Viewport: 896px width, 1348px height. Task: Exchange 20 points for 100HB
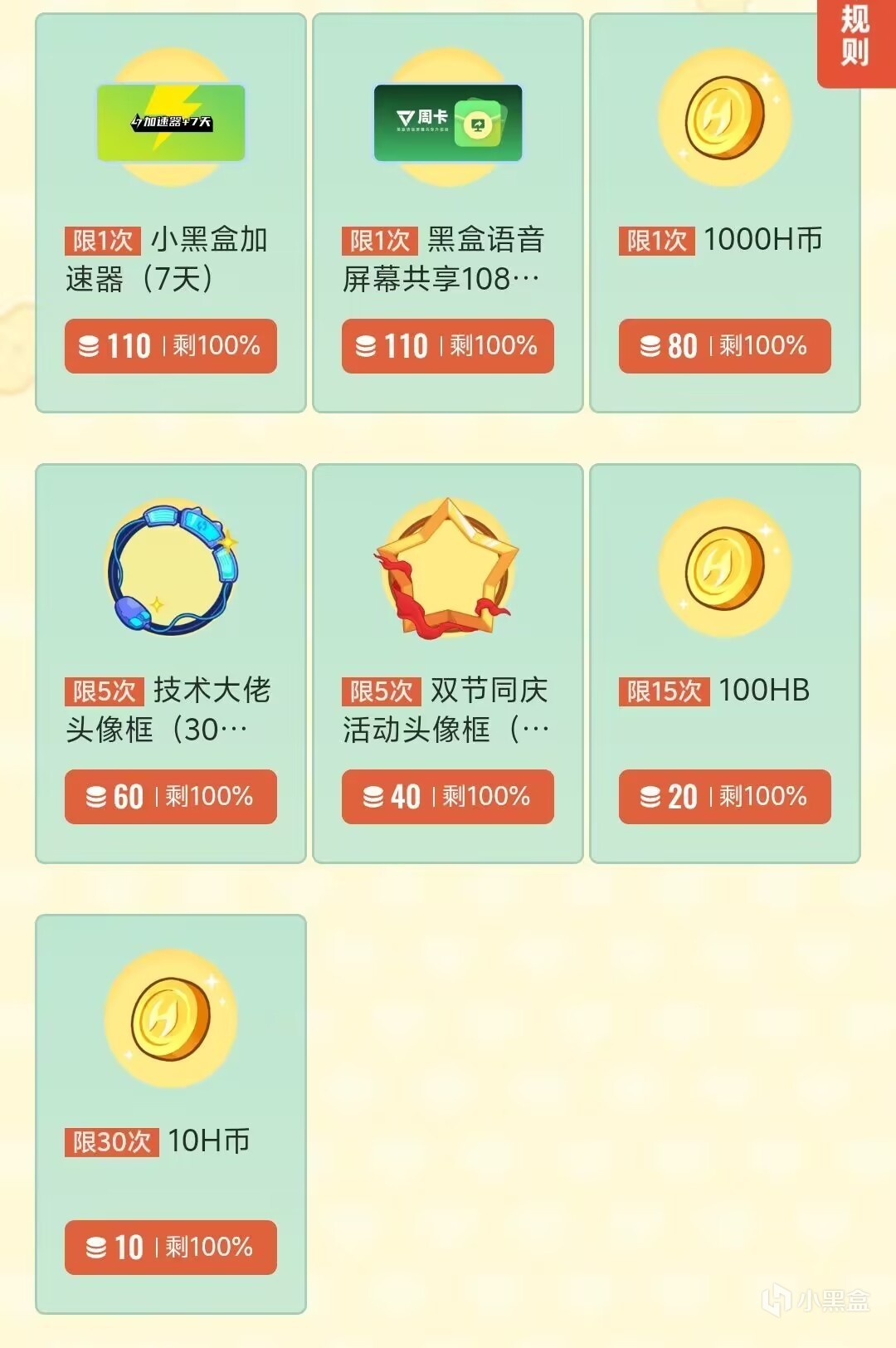[724, 797]
